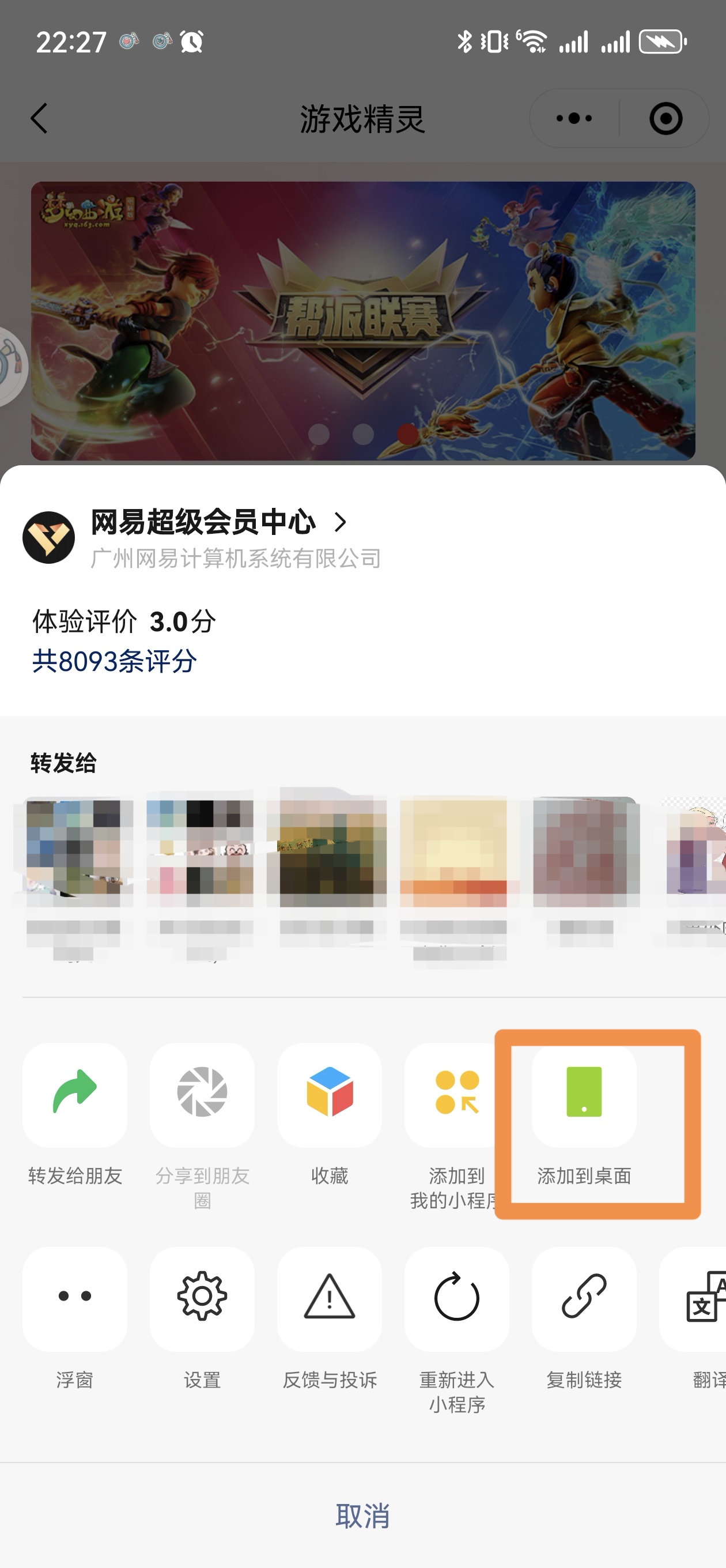Tap 复制链接 to copy link

coord(584,1299)
